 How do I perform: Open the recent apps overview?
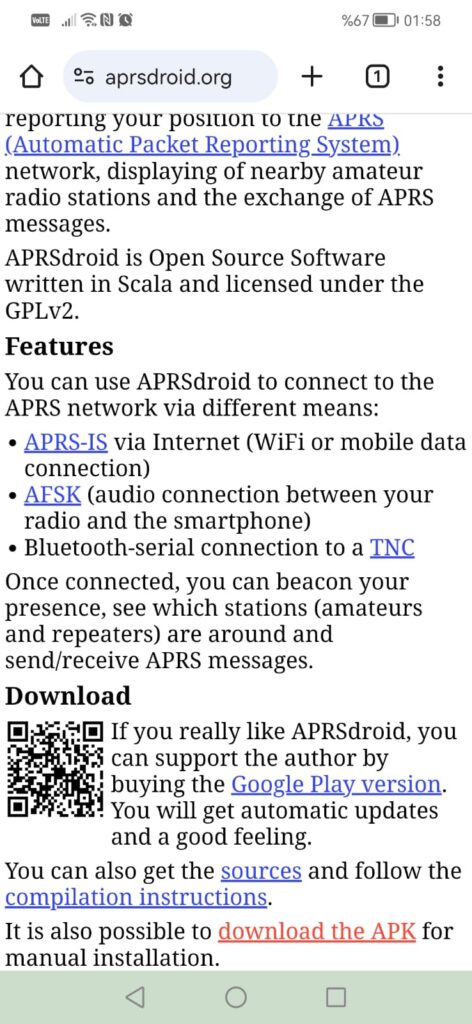pos(336,997)
